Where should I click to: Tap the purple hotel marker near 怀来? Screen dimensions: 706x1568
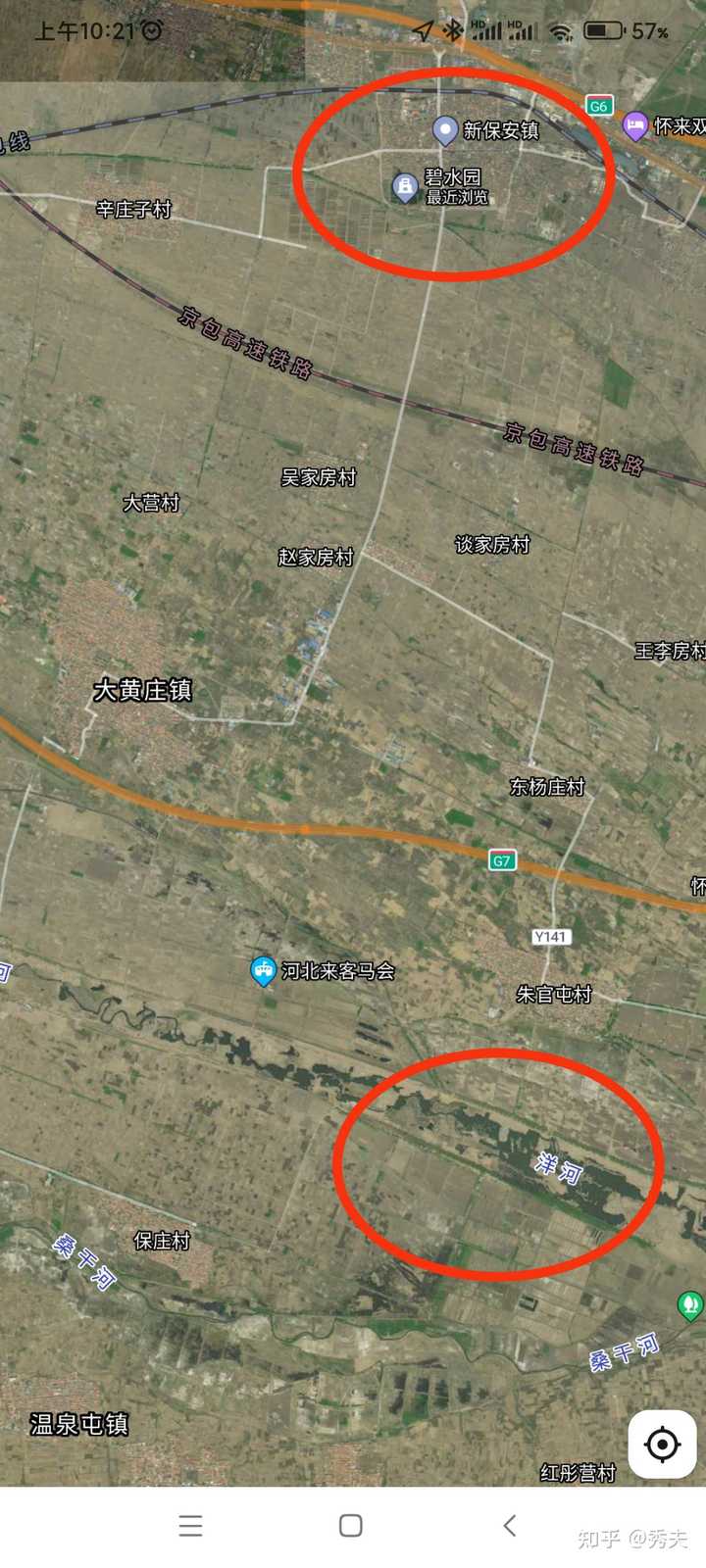coord(635,125)
